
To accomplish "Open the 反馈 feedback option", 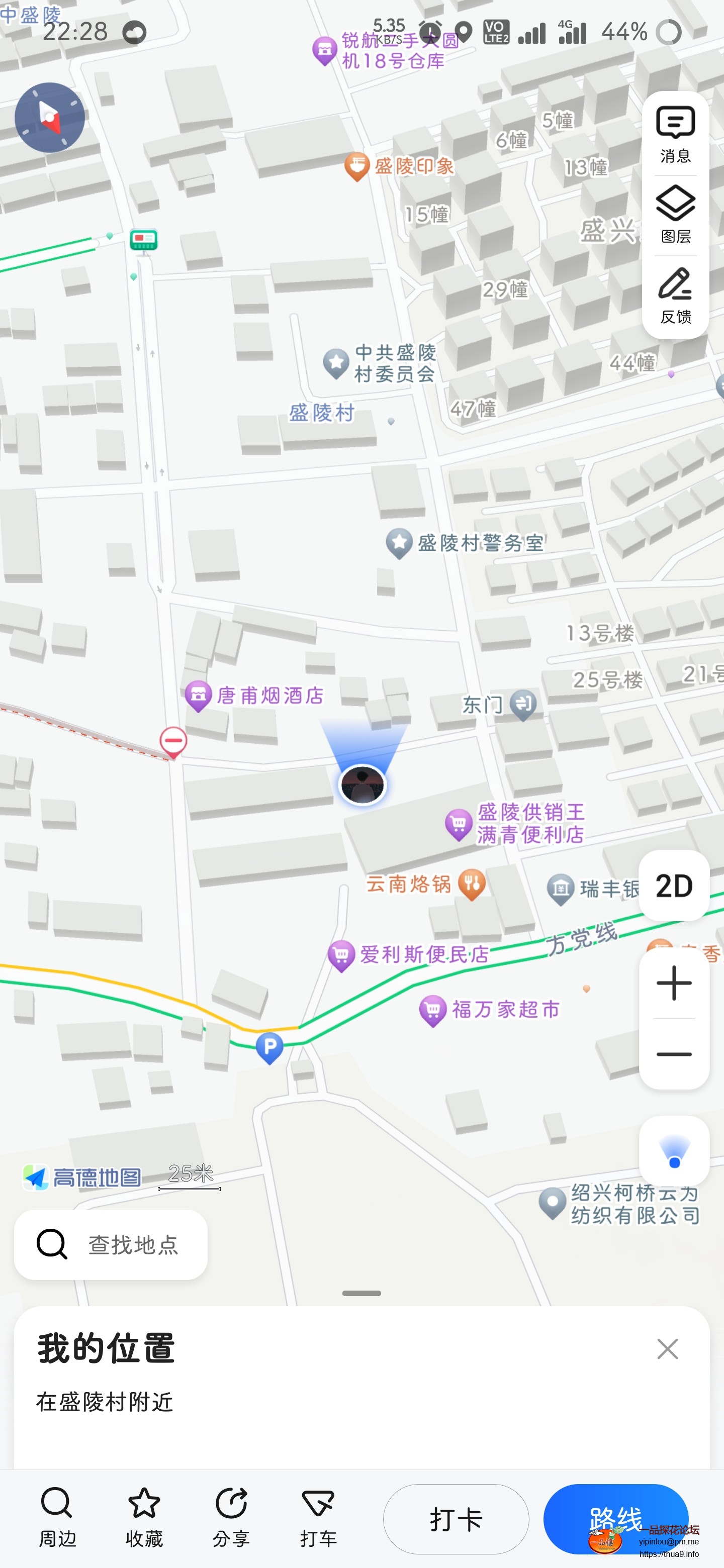I will pyautogui.click(x=675, y=295).
